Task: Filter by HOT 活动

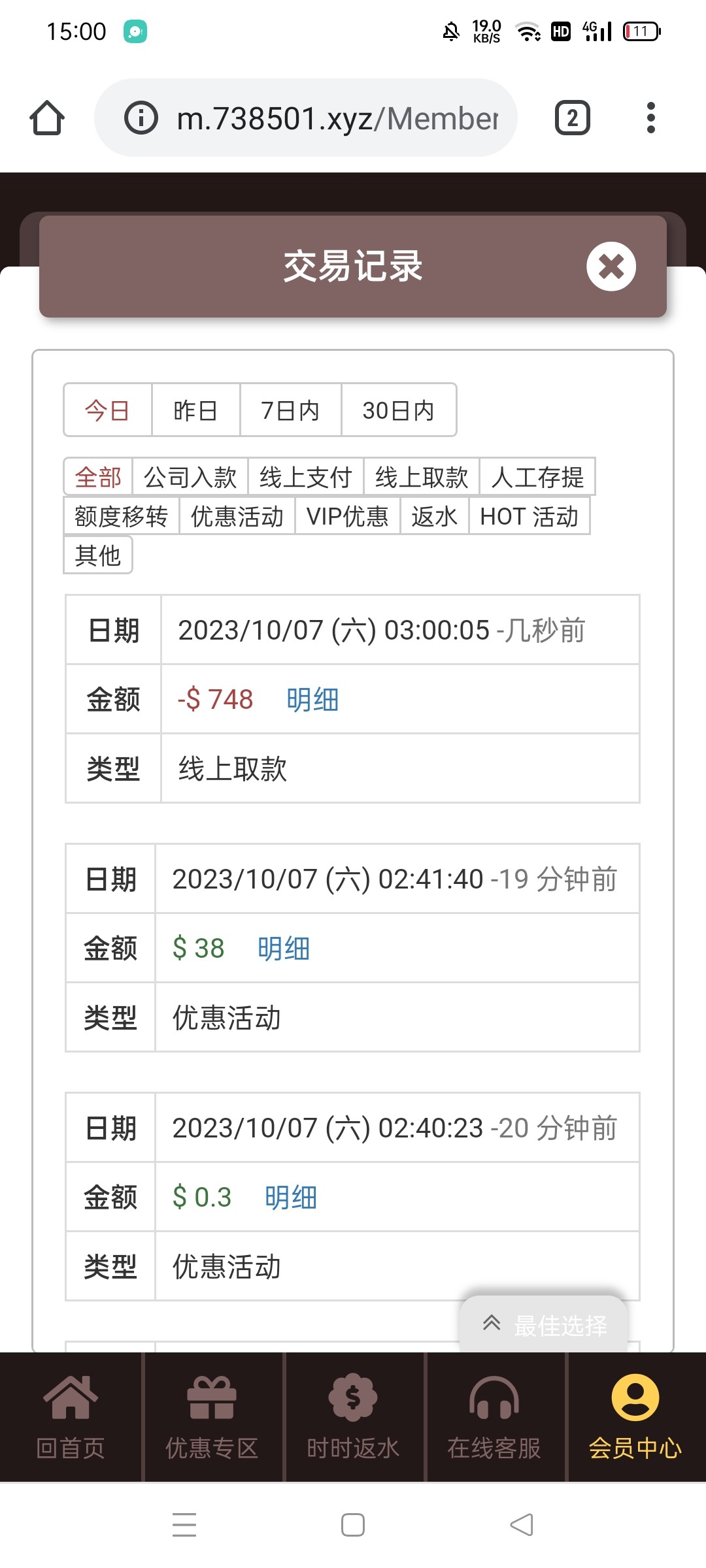Action: 529,516
